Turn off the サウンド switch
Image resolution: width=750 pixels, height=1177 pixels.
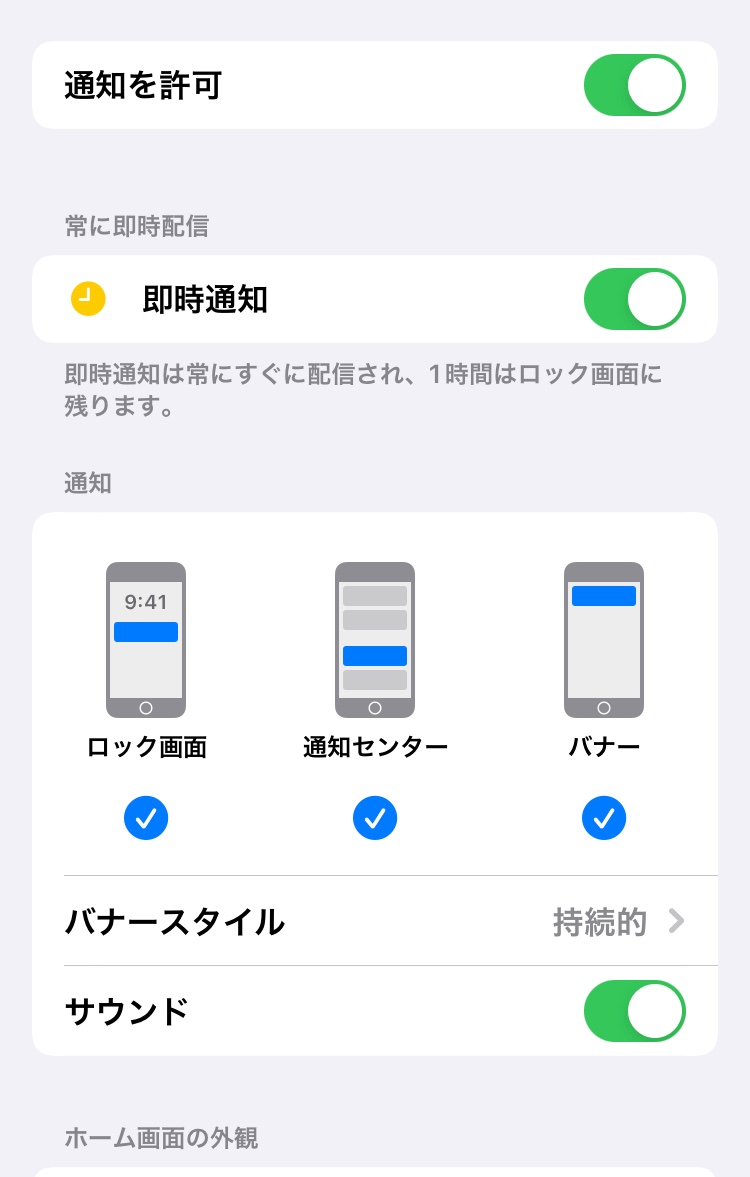(x=634, y=1011)
